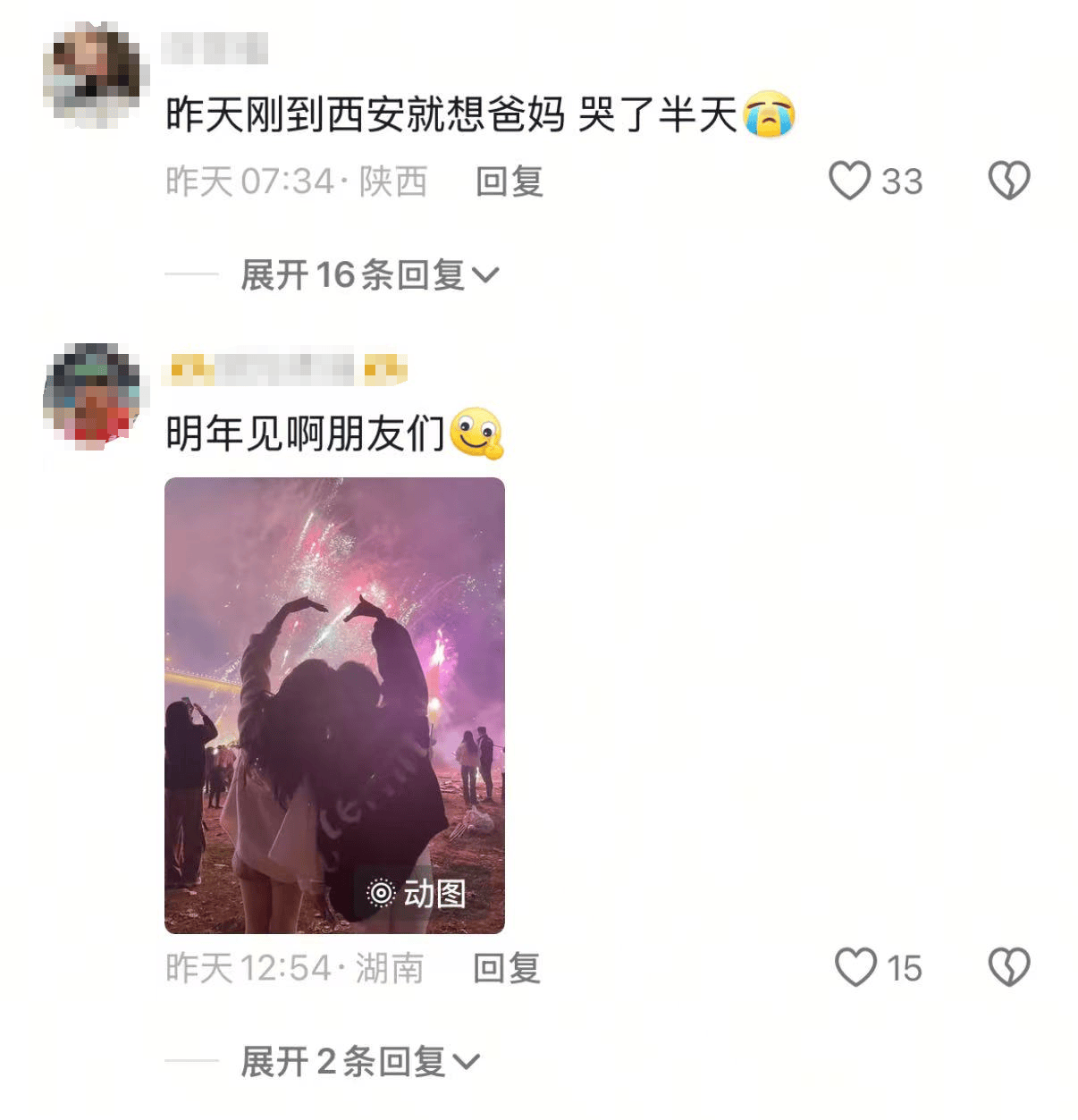Dislike the 陕西 comment with broken heart
The height and width of the screenshot is (1120, 1078).
tap(1009, 181)
